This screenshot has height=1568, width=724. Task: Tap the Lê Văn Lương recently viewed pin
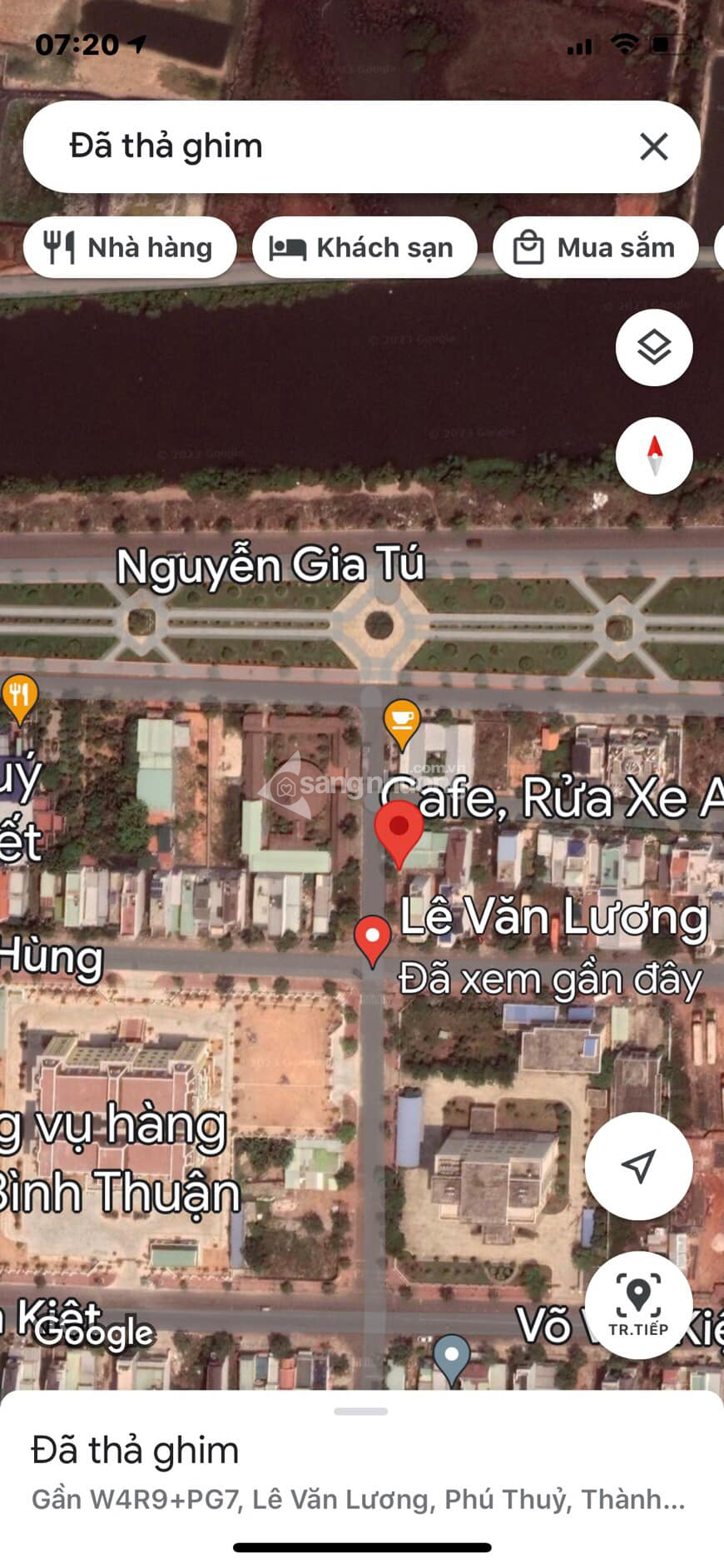(x=373, y=939)
